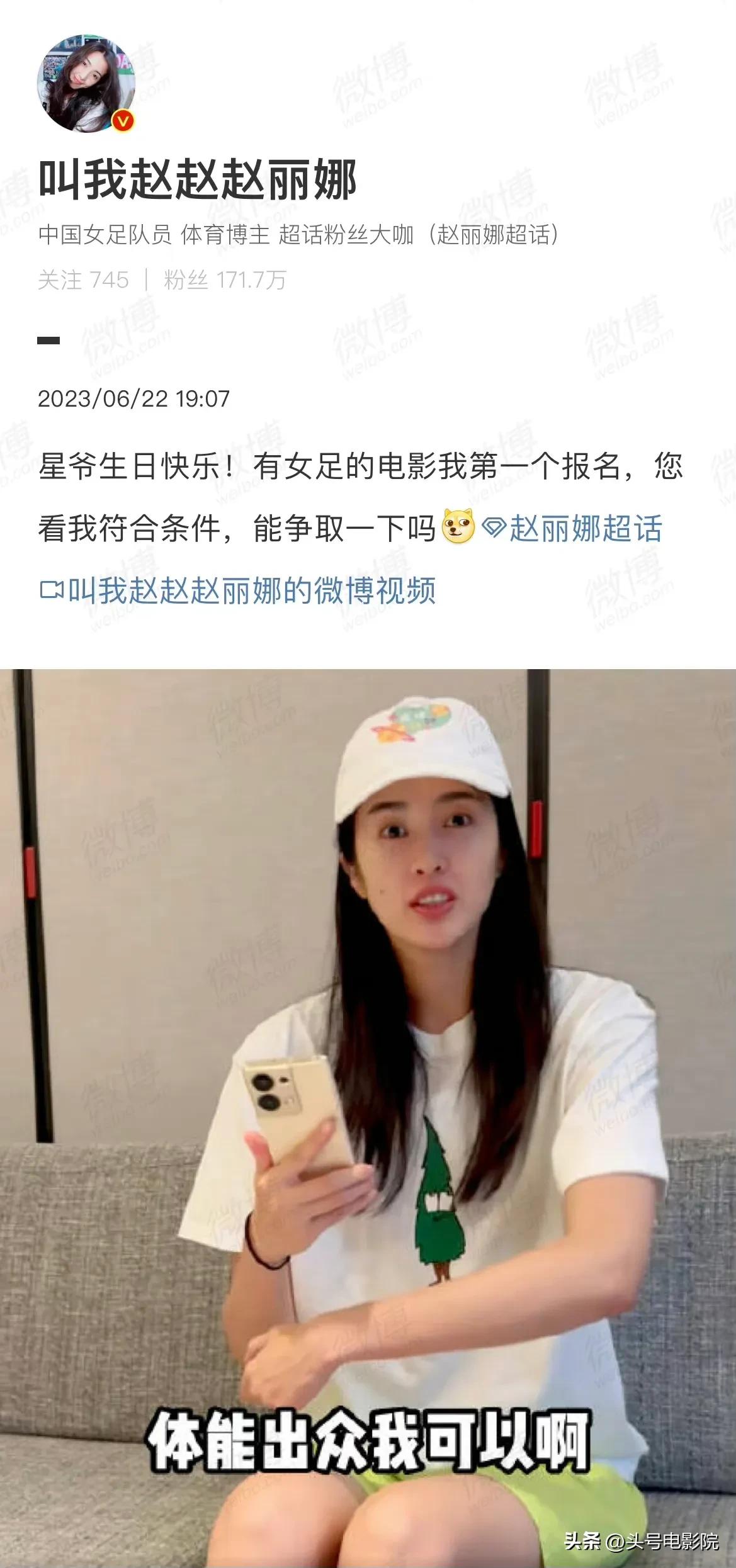Click the yellow V verified badge icon
This screenshot has height=1568, width=736.
122,120
